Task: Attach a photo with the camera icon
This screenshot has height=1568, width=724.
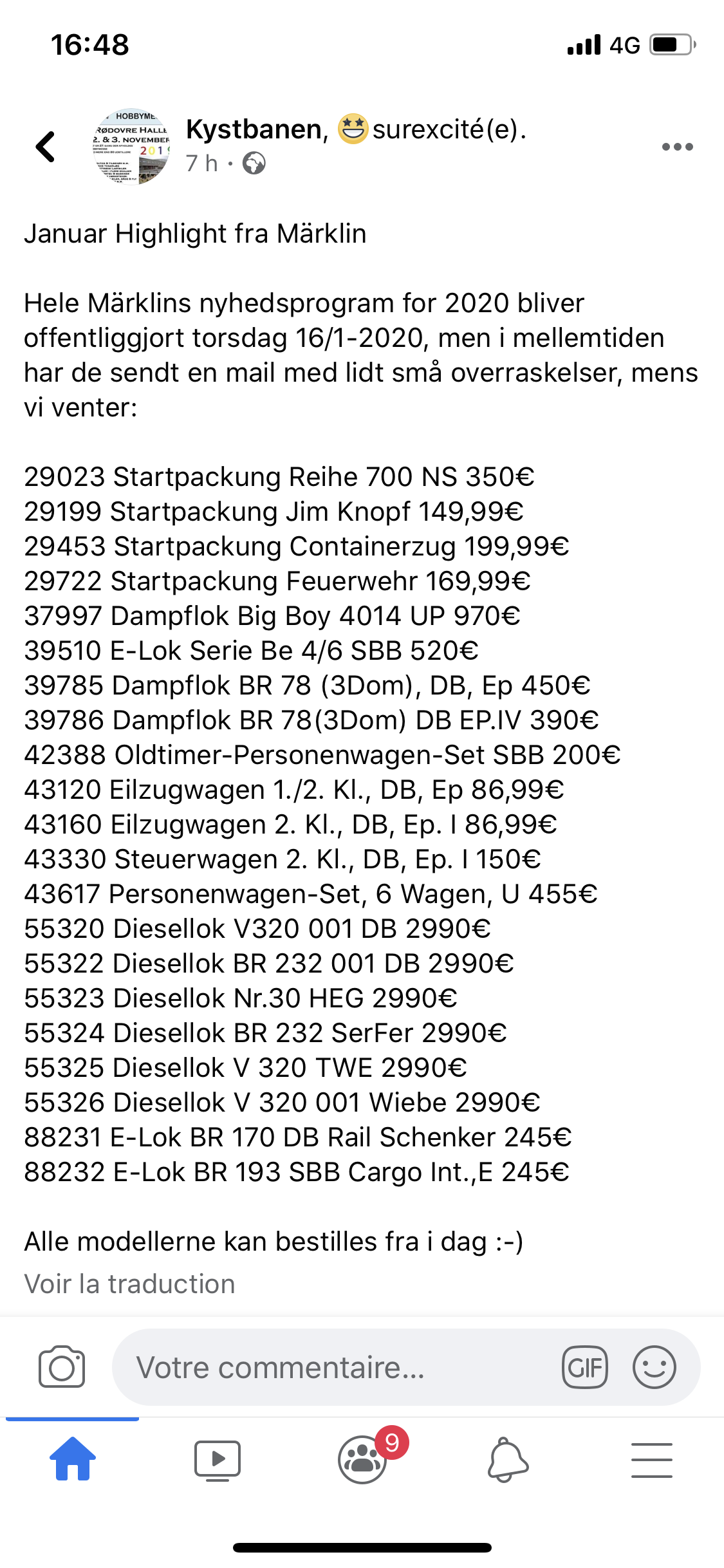Action: [62, 1366]
